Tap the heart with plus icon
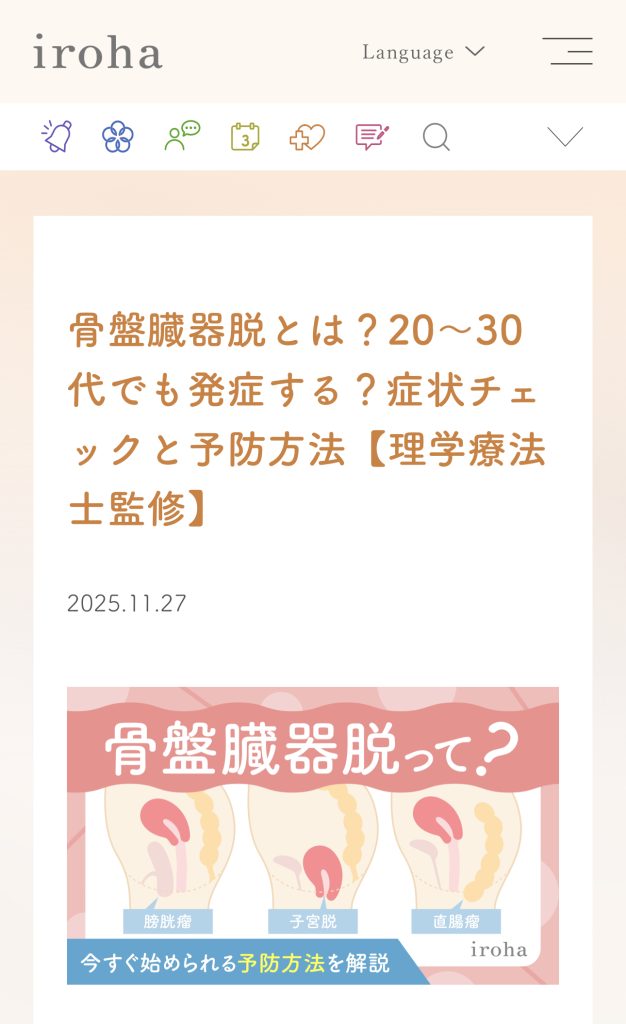626x1024 pixels. coord(307,137)
